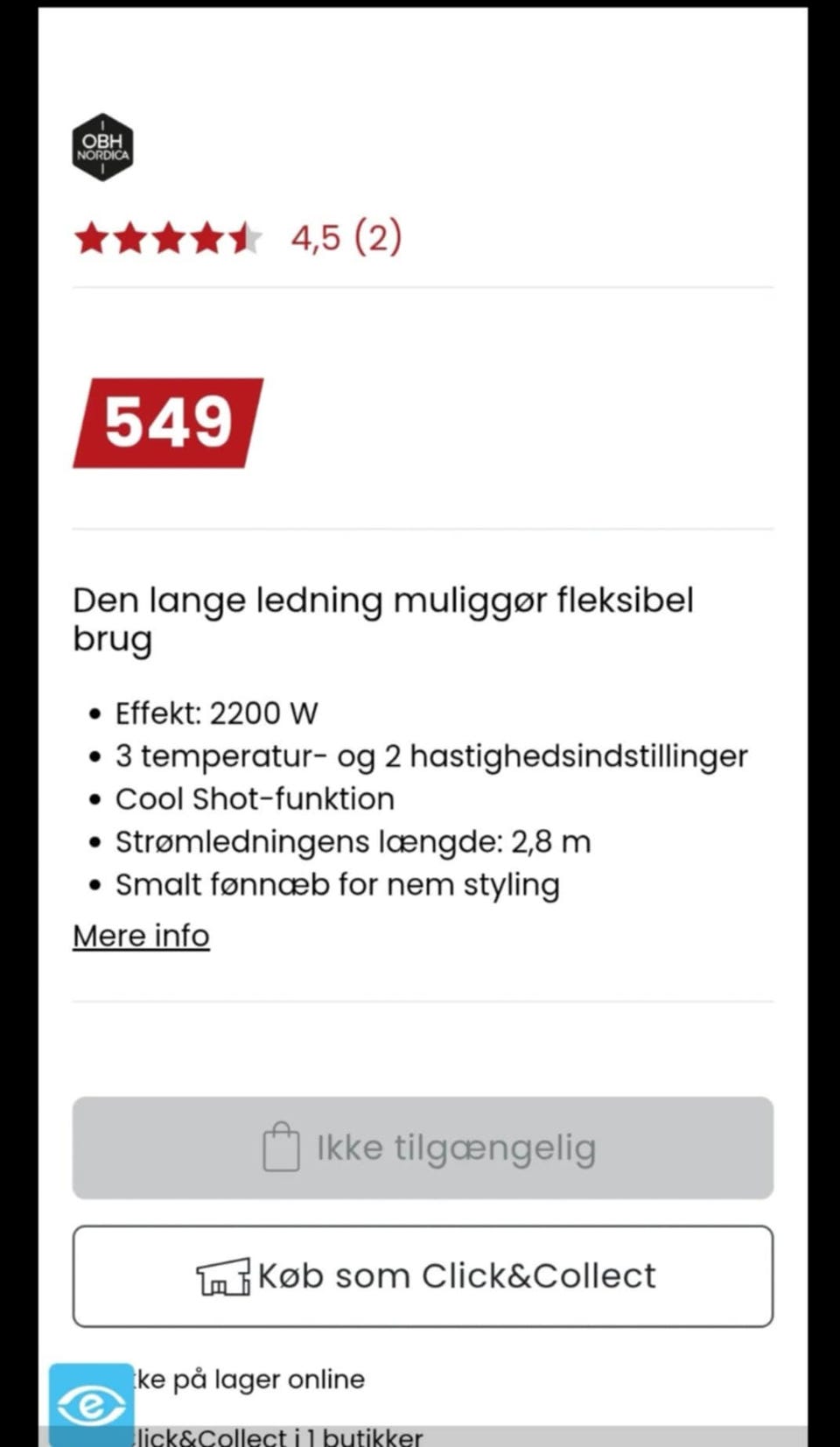Open Mere info for product details
Screen dimensions: 840x1447
pos(140,935)
